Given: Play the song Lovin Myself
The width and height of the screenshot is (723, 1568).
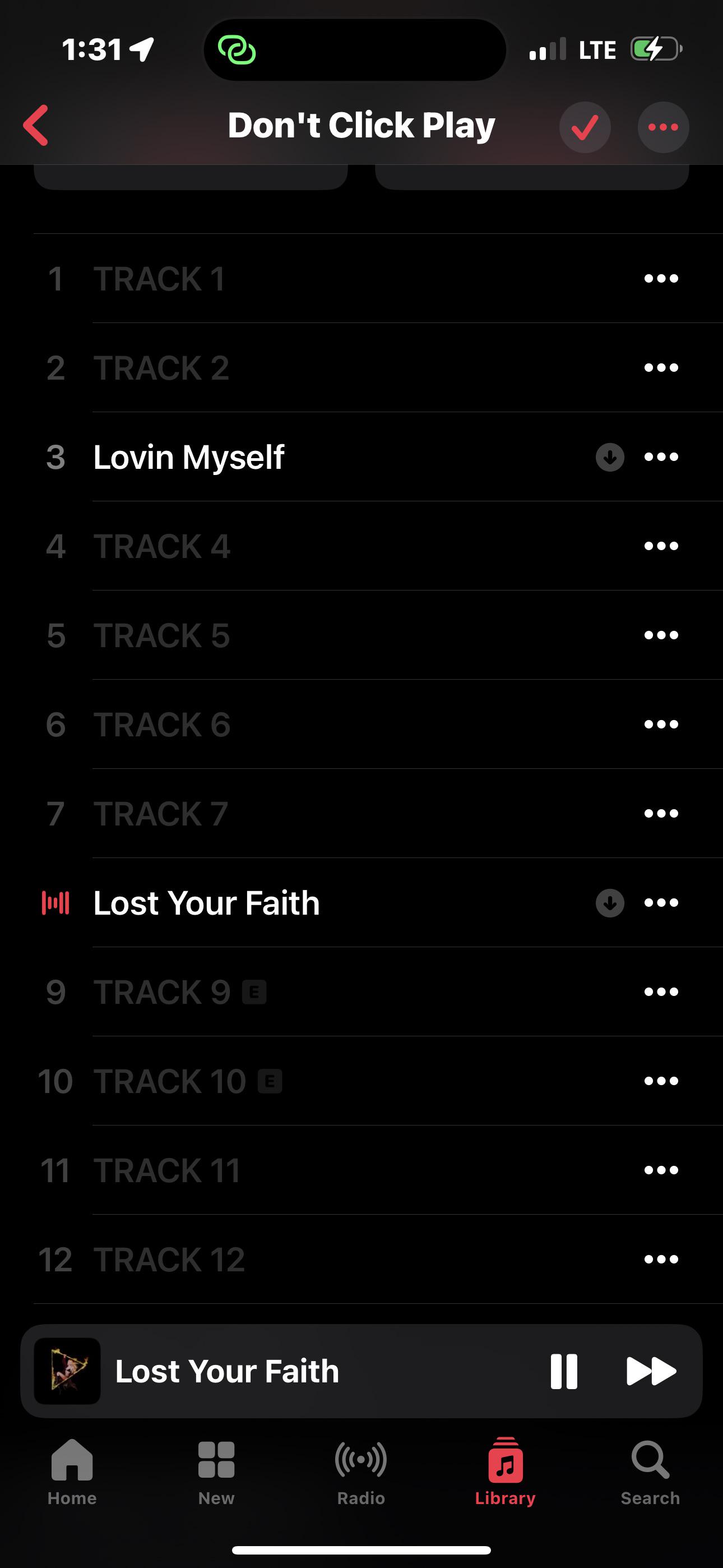Looking at the screenshot, I should click(x=189, y=457).
